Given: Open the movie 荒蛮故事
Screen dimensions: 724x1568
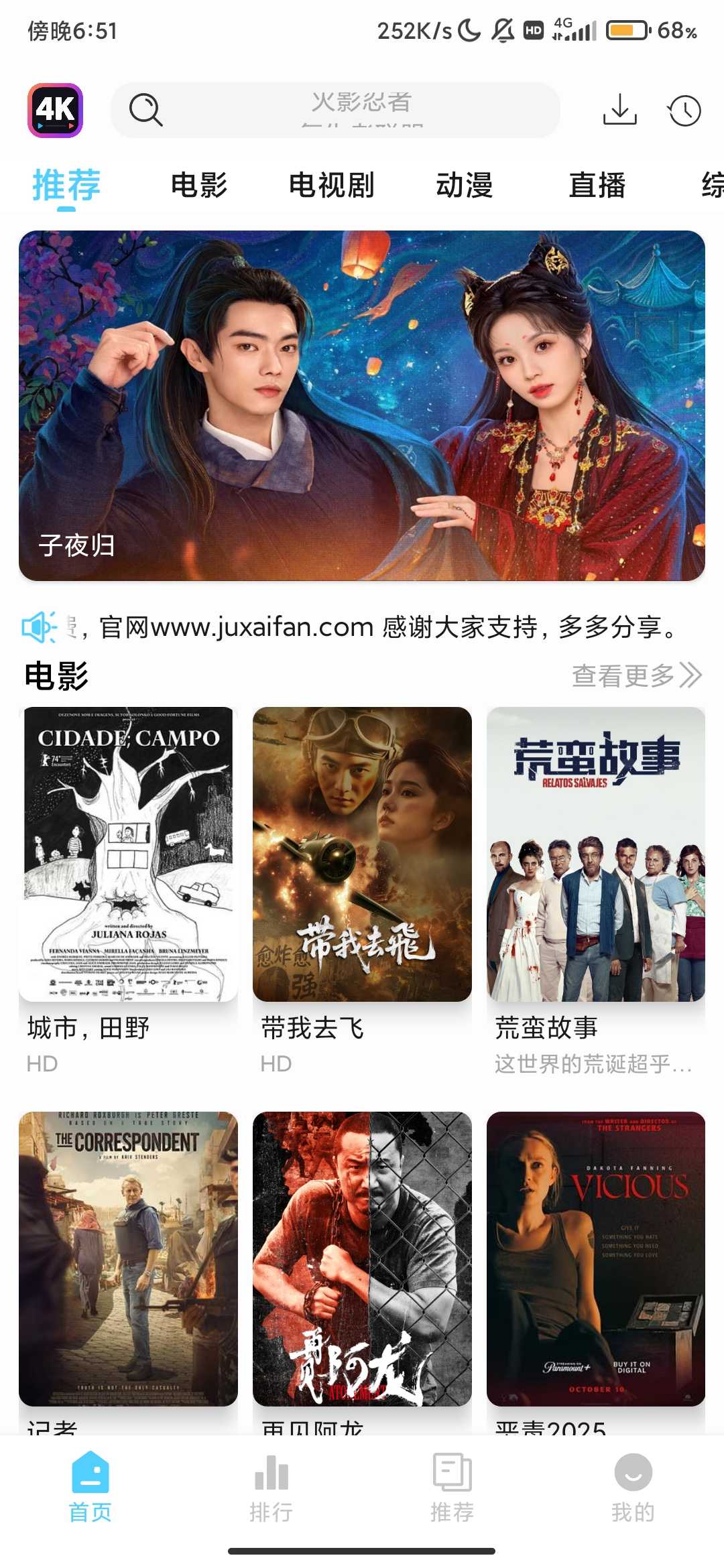Looking at the screenshot, I should [595, 854].
